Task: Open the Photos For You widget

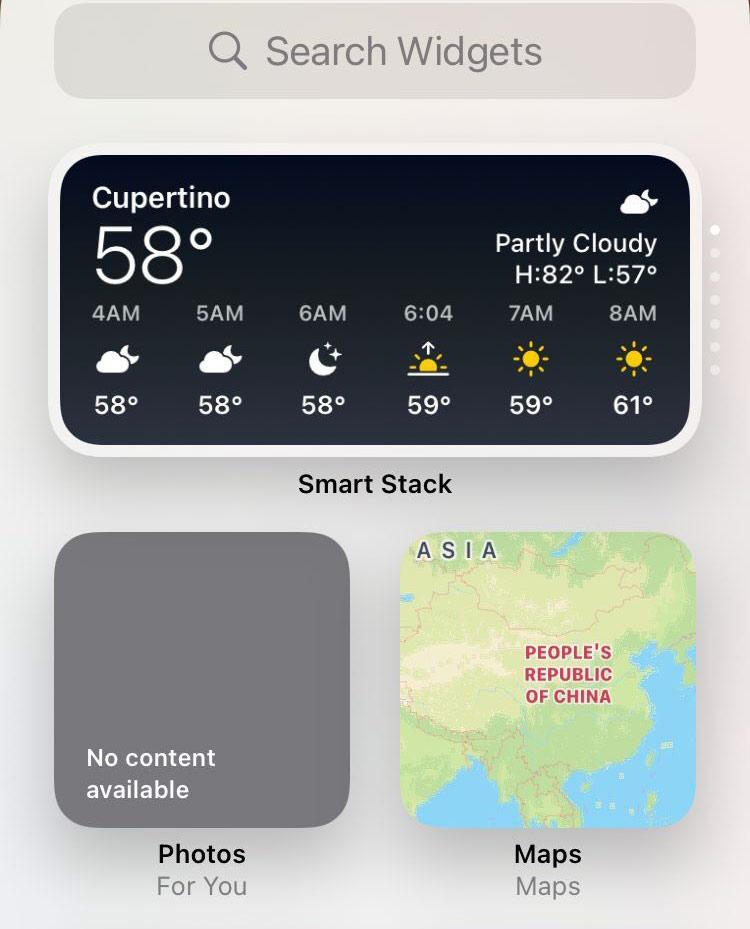Action: (202, 677)
